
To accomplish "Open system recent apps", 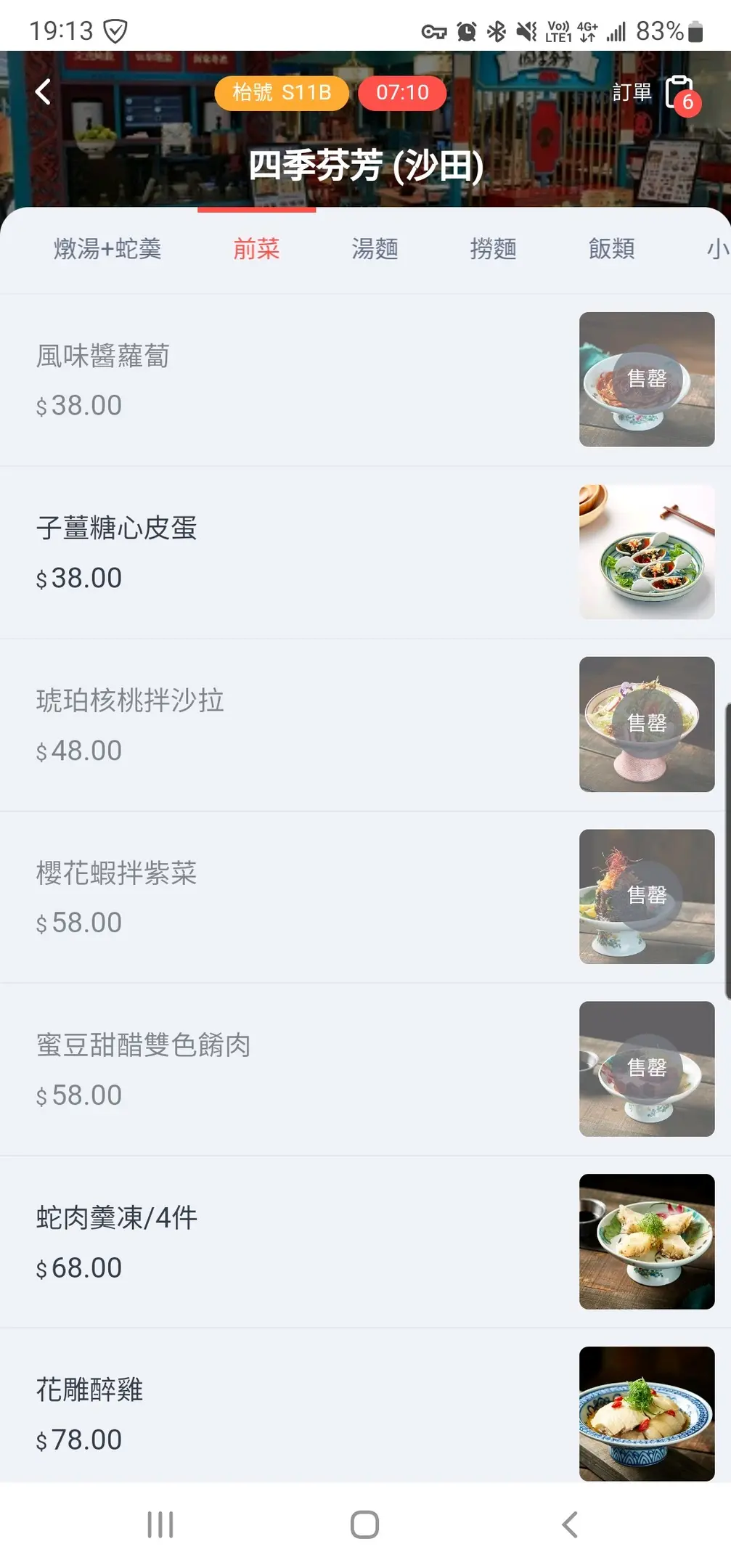I will tap(160, 1524).
